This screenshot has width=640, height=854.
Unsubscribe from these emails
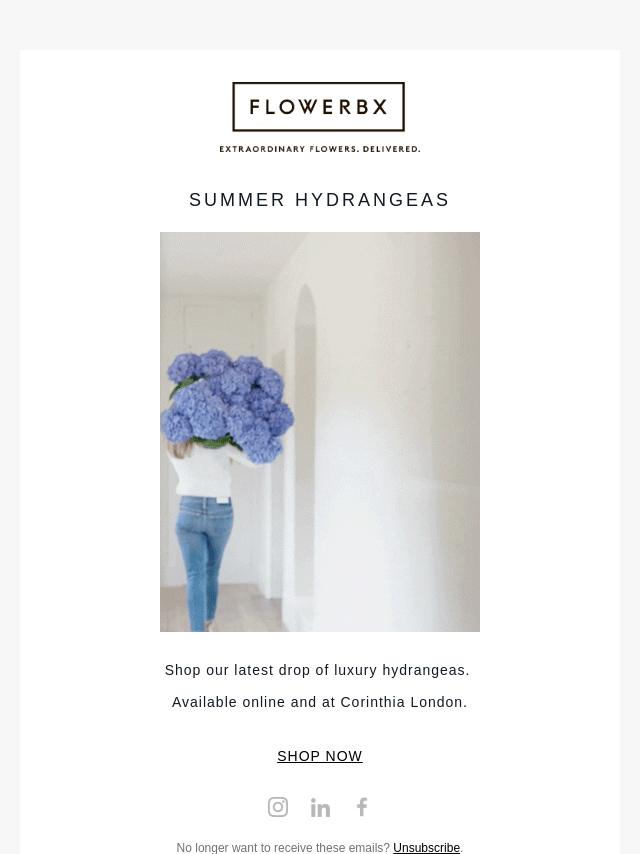[426, 847]
